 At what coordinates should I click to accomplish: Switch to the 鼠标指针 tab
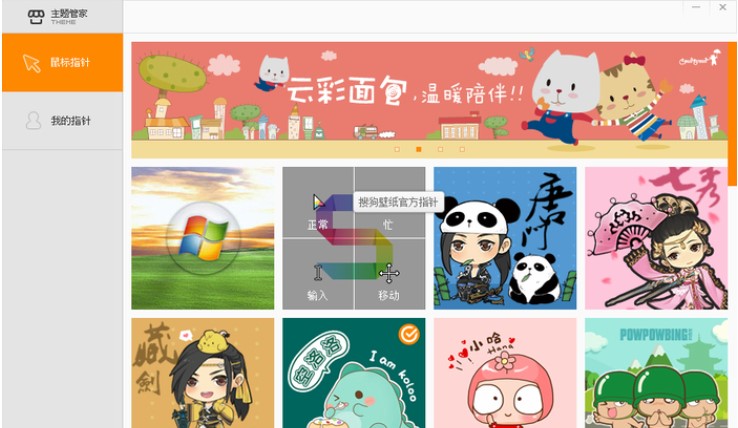[x=62, y=63]
